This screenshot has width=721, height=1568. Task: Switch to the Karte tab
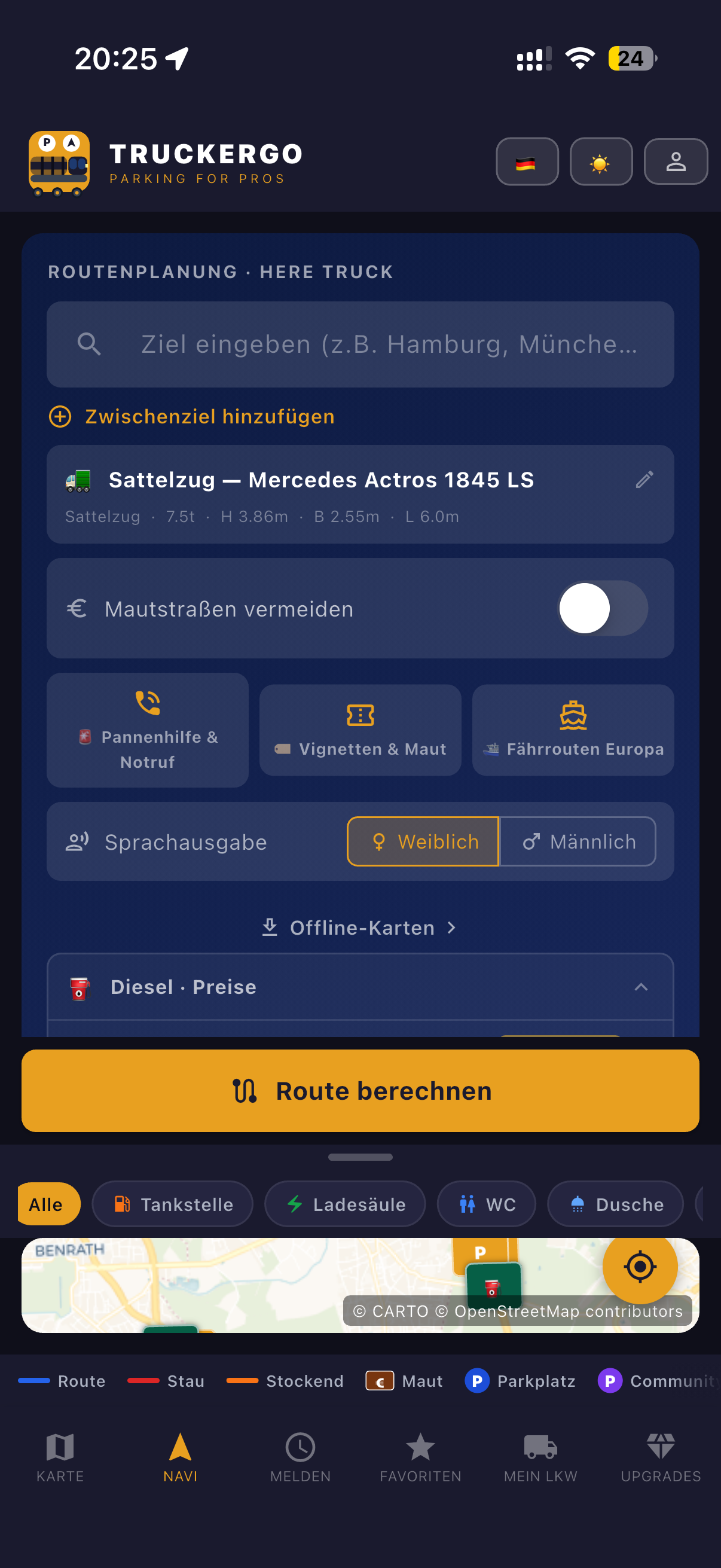[x=60, y=1457]
